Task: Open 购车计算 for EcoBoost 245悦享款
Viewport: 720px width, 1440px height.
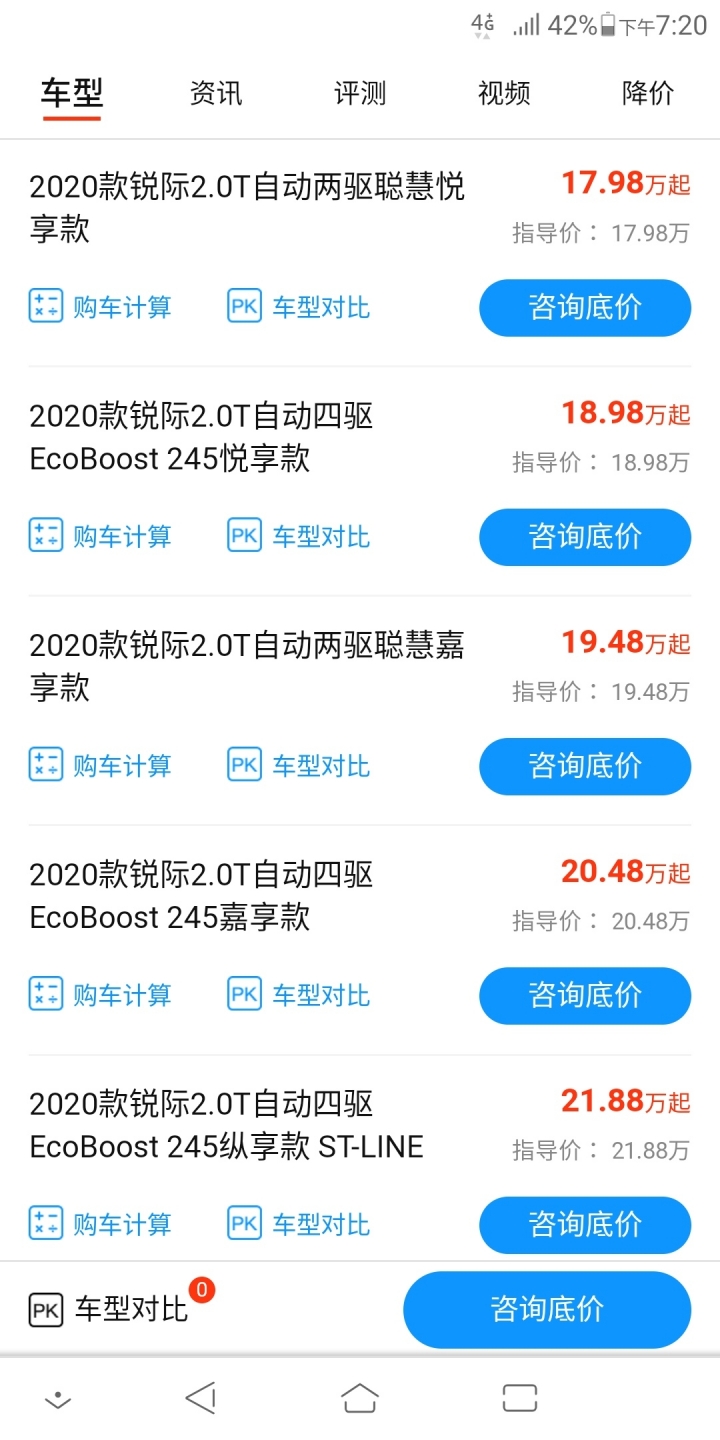Action: tap(100, 537)
